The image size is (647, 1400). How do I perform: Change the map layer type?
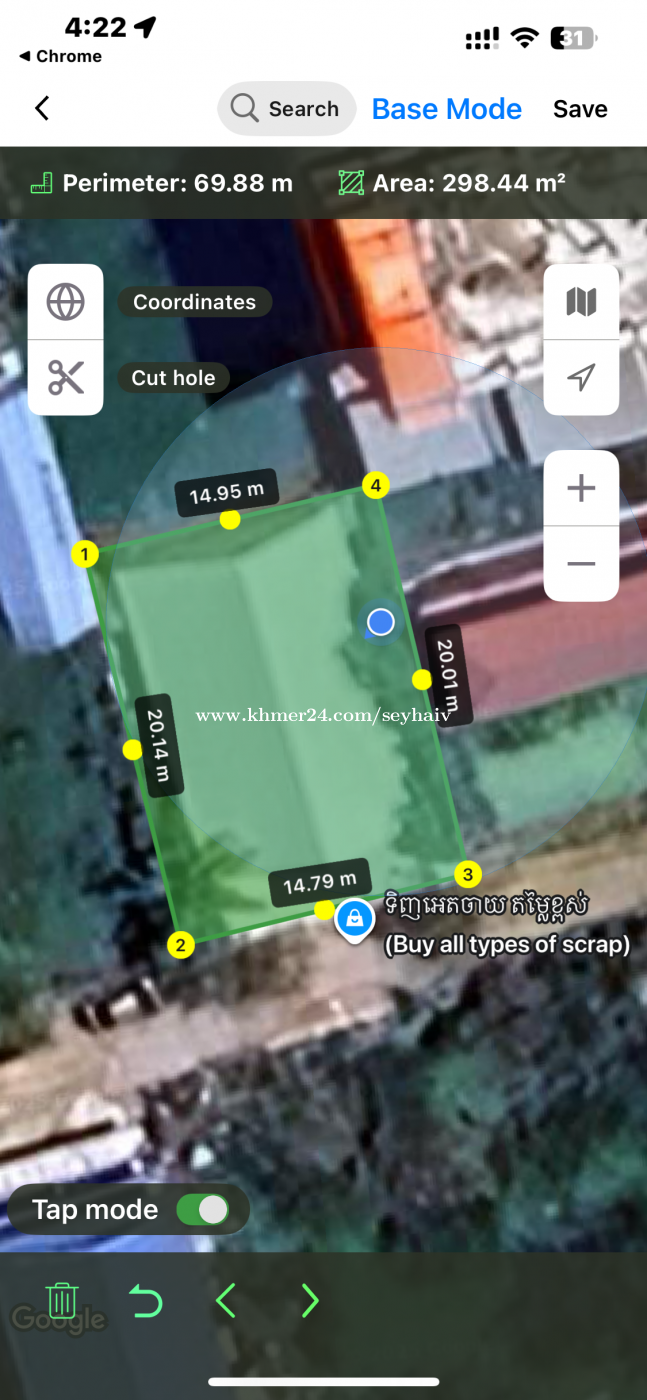pyautogui.click(x=581, y=302)
